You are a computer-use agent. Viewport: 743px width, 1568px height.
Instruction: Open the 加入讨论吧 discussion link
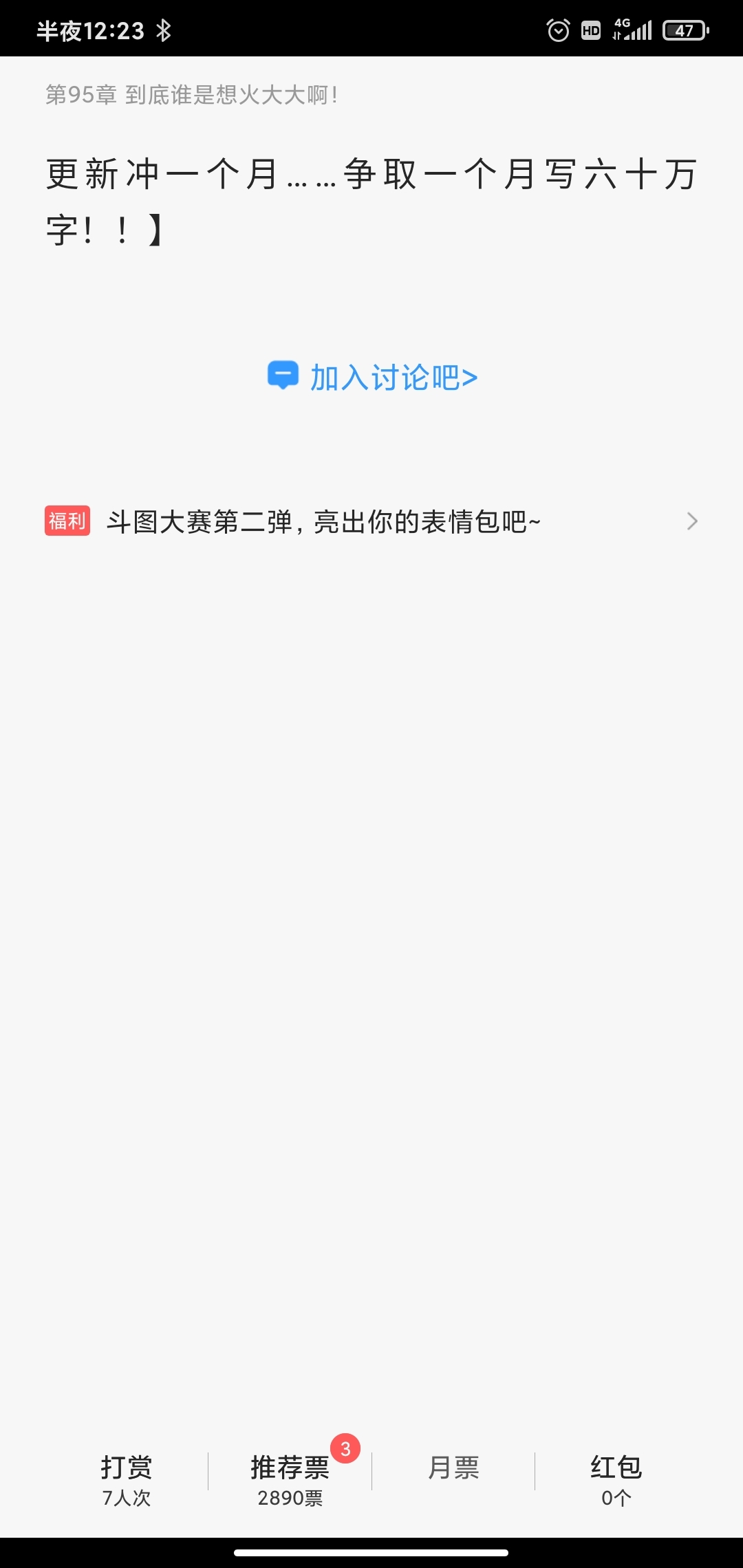[x=372, y=377]
